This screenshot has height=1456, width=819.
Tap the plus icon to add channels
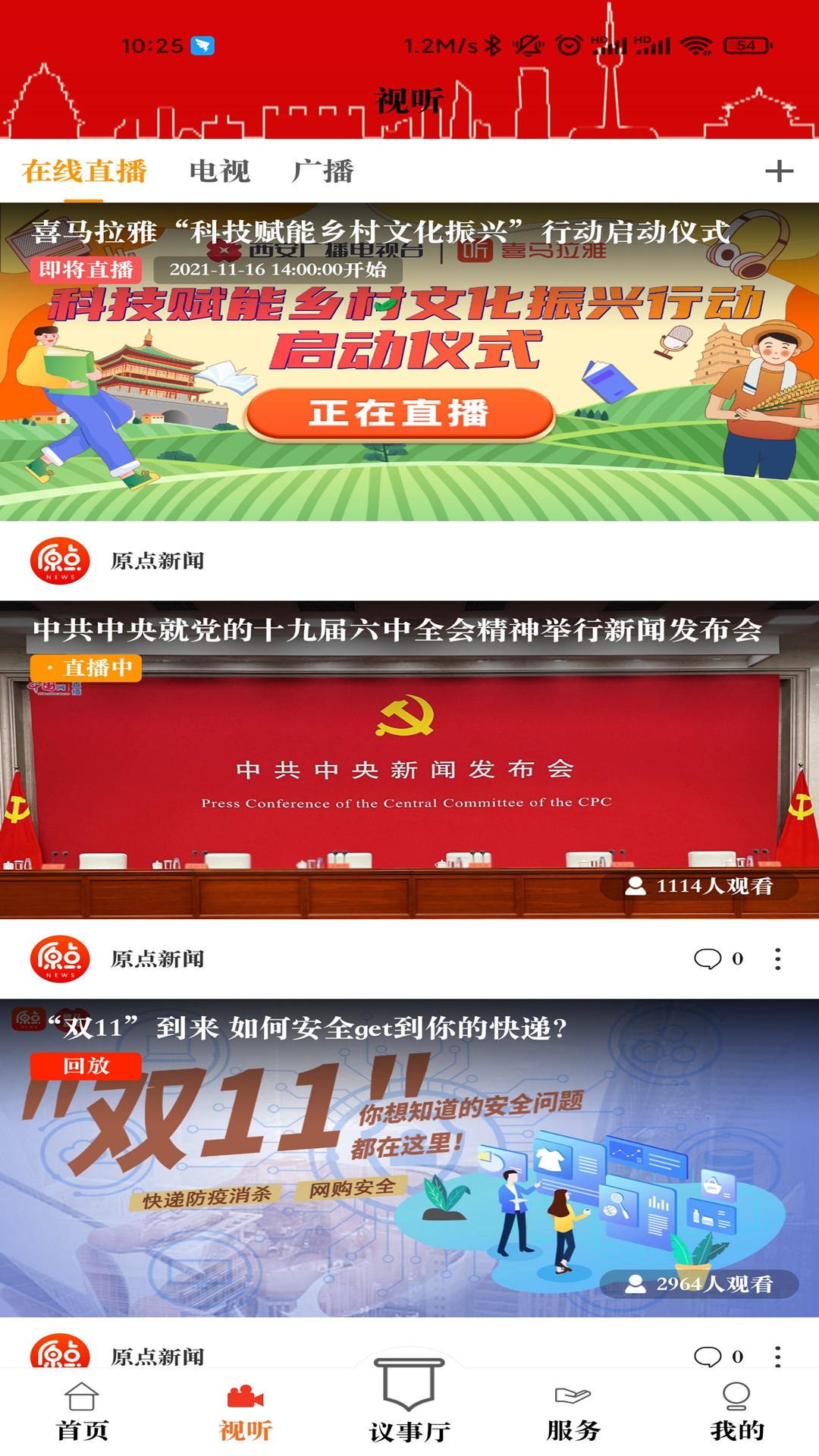tap(779, 171)
